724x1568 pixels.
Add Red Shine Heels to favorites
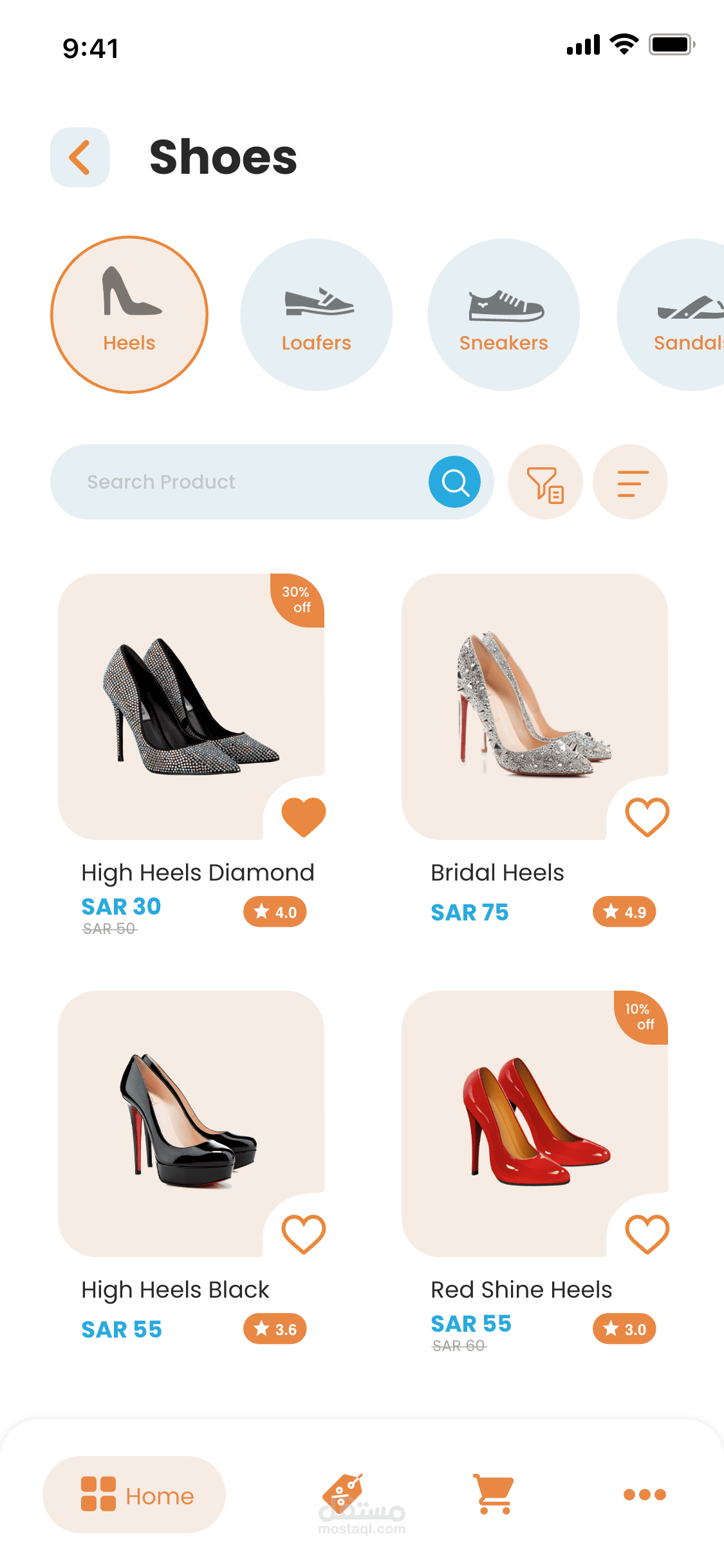(647, 1233)
